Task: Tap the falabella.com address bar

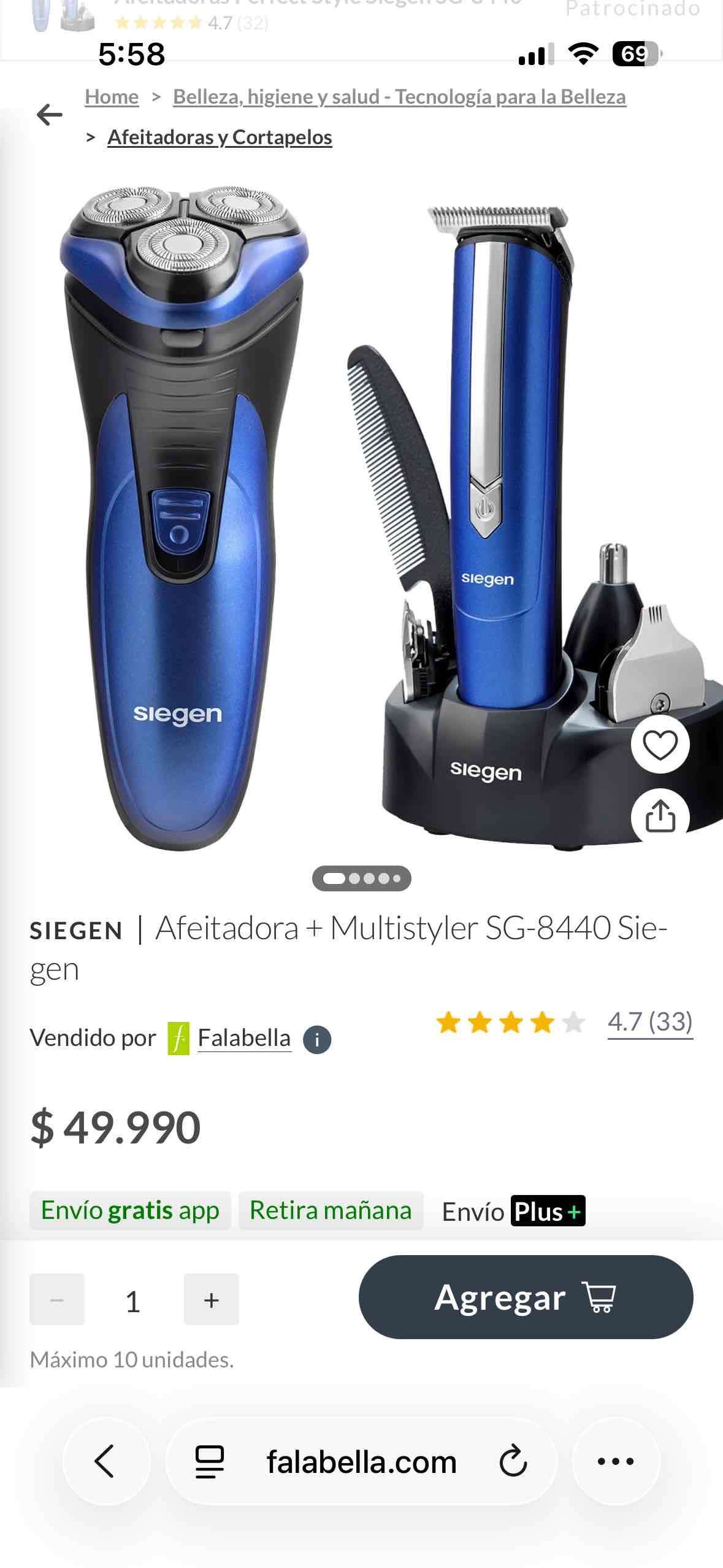Action: point(361,1461)
